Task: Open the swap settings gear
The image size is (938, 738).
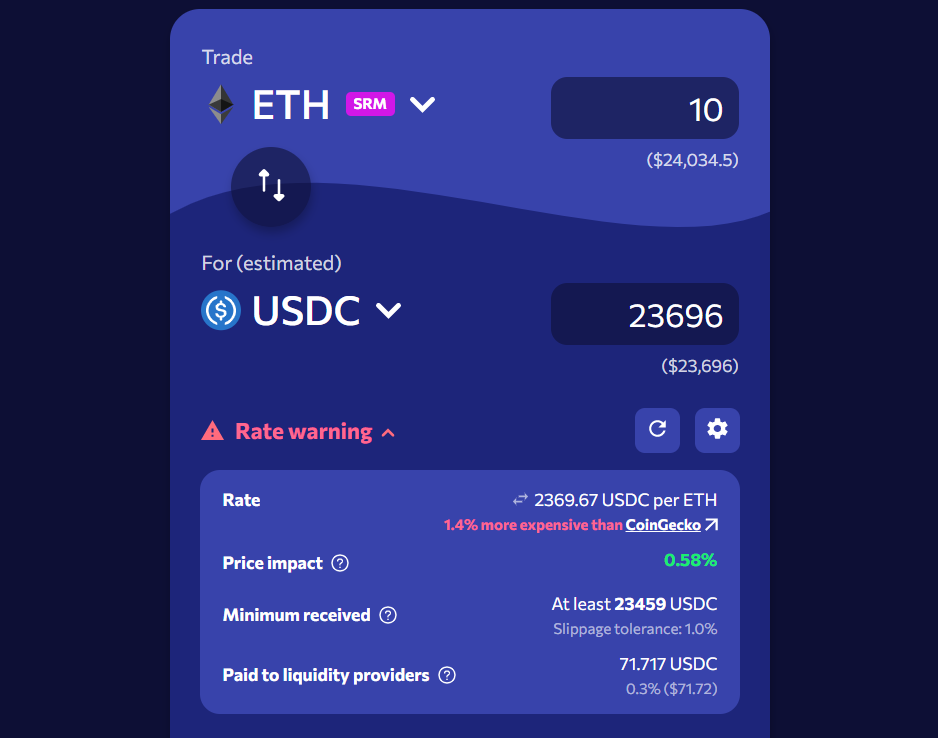Action: [717, 429]
